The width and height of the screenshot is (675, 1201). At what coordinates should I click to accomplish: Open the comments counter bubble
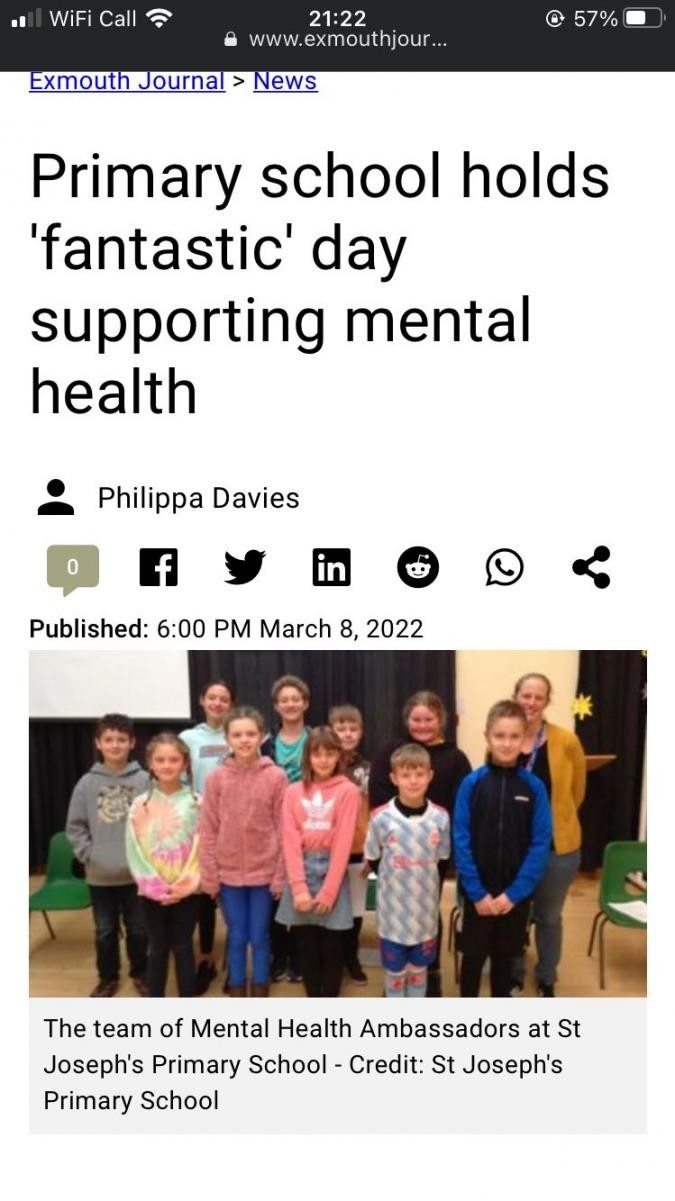tap(72, 568)
